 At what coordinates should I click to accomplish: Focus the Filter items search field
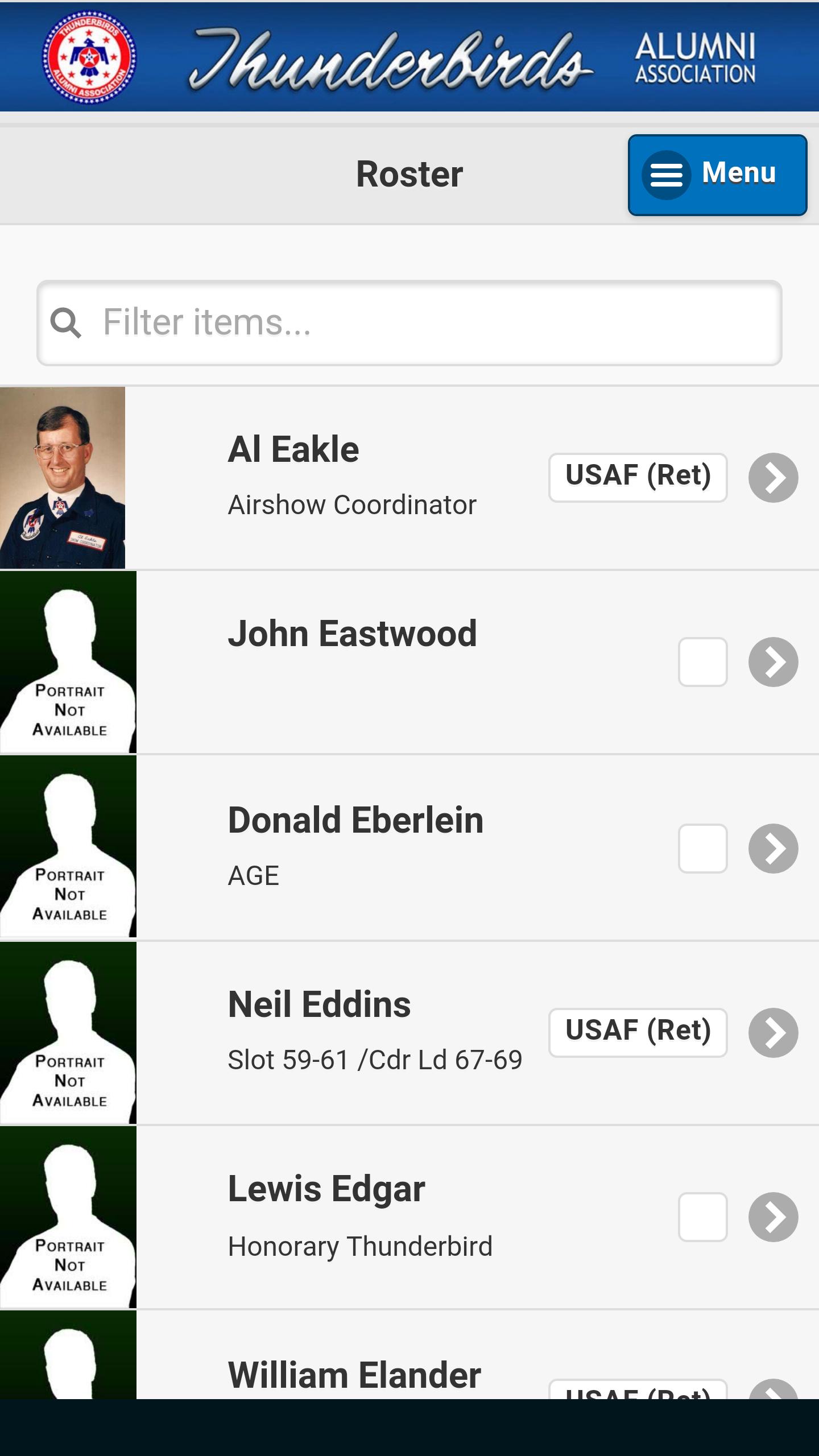tap(409, 322)
